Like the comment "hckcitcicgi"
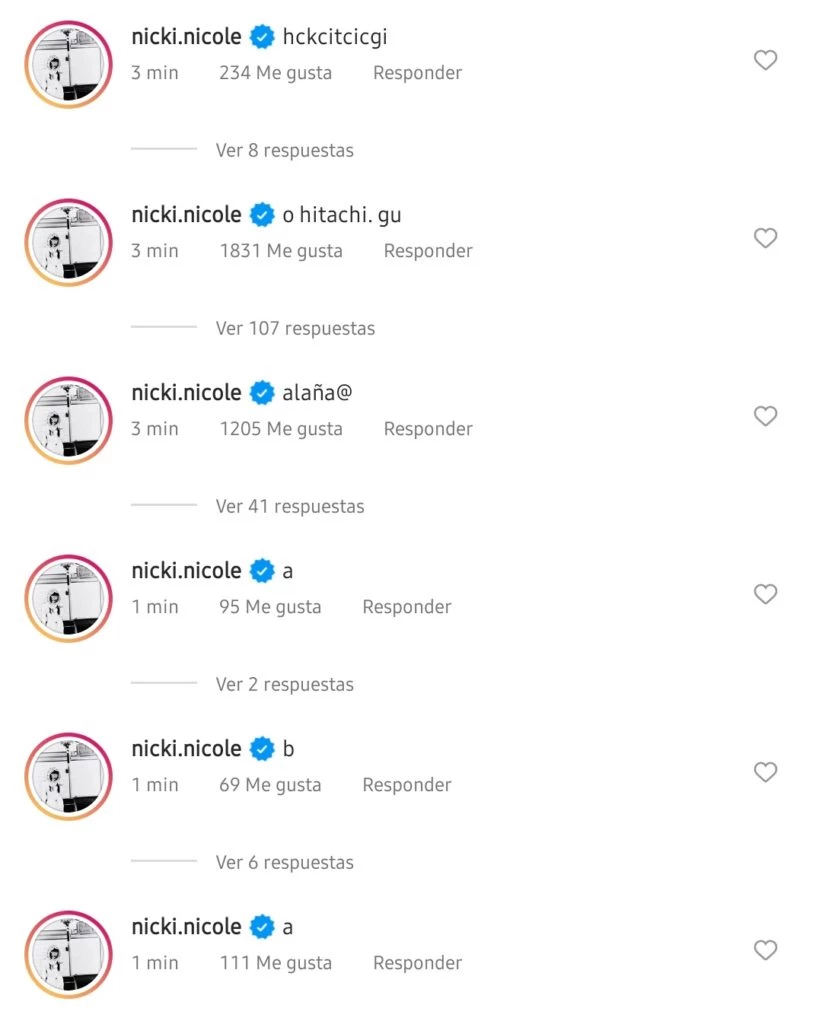 click(x=765, y=61)
